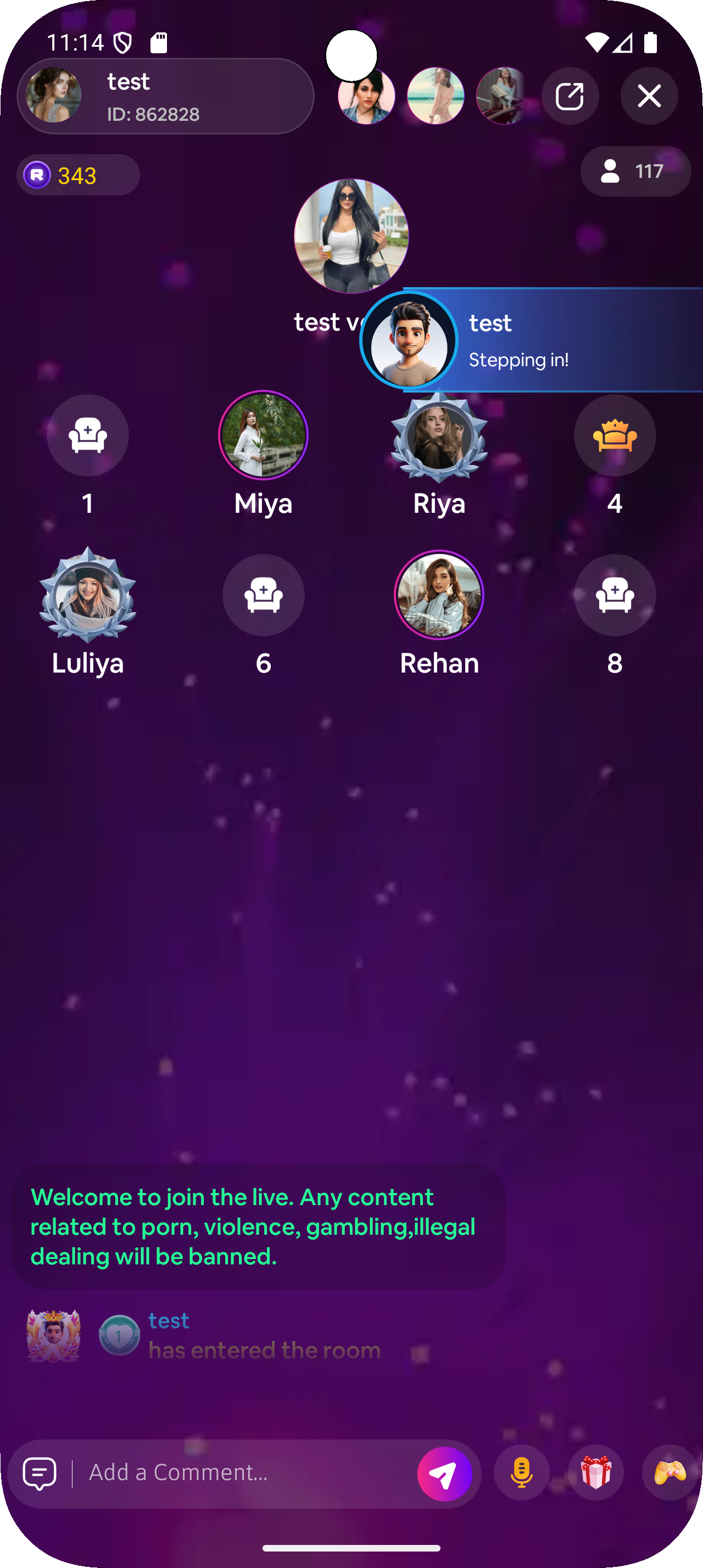
Task: Close the live room
Action: pos(649,96)
